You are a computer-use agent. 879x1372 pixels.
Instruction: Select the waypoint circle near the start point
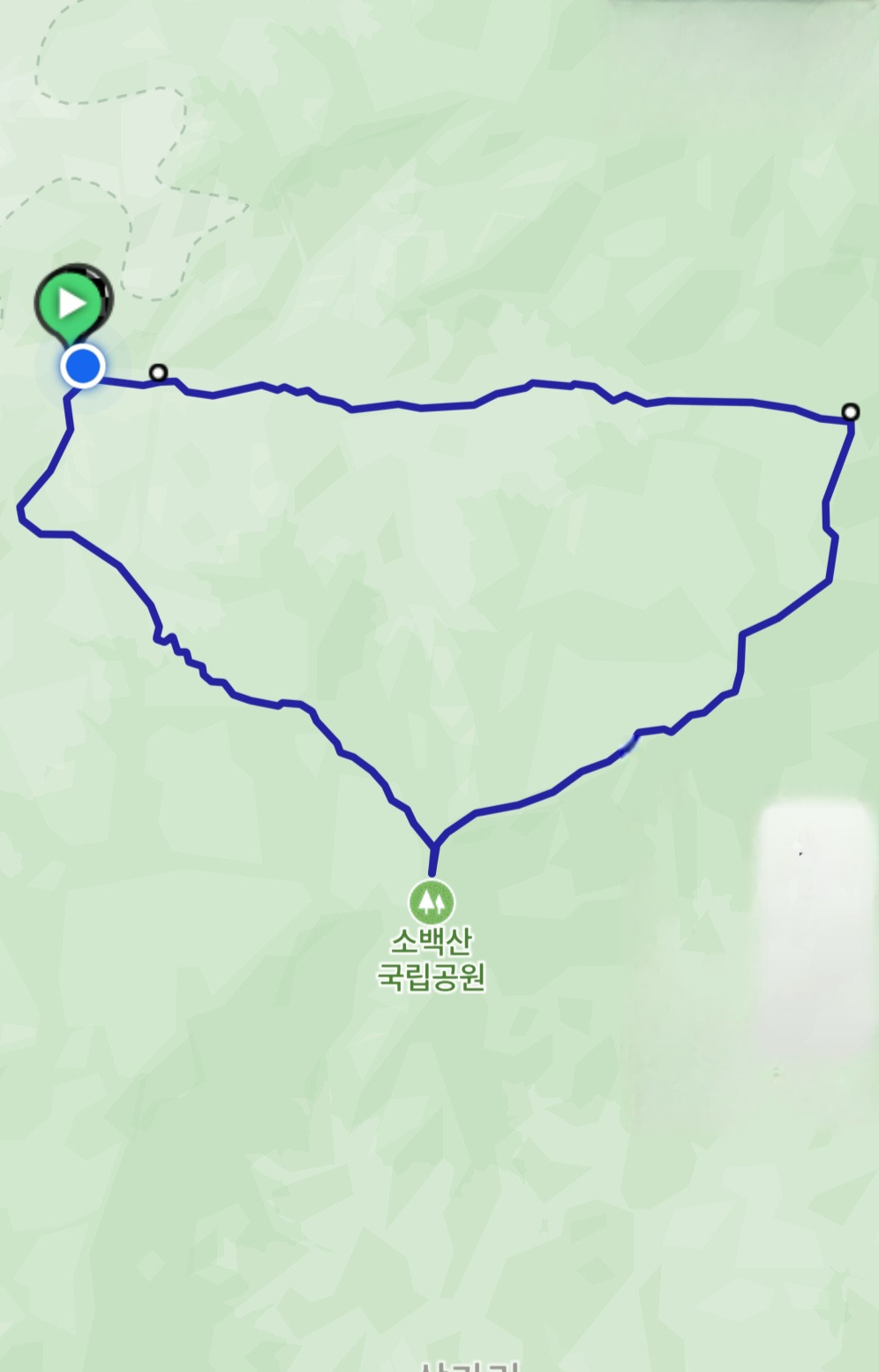click(158, 373)
